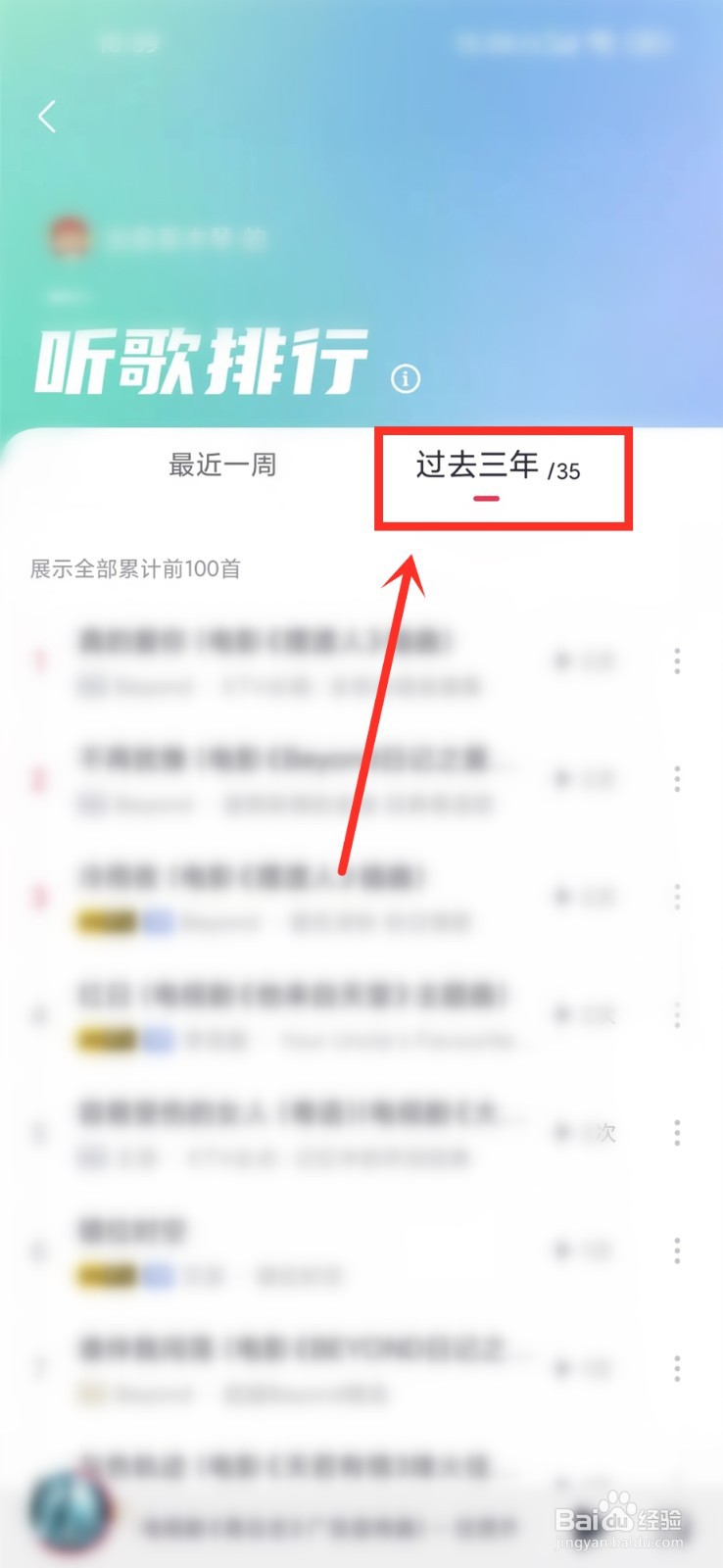Switch to the 过去三年 tab
This screenshot has width=723, height=1568.
pos(476,468)
